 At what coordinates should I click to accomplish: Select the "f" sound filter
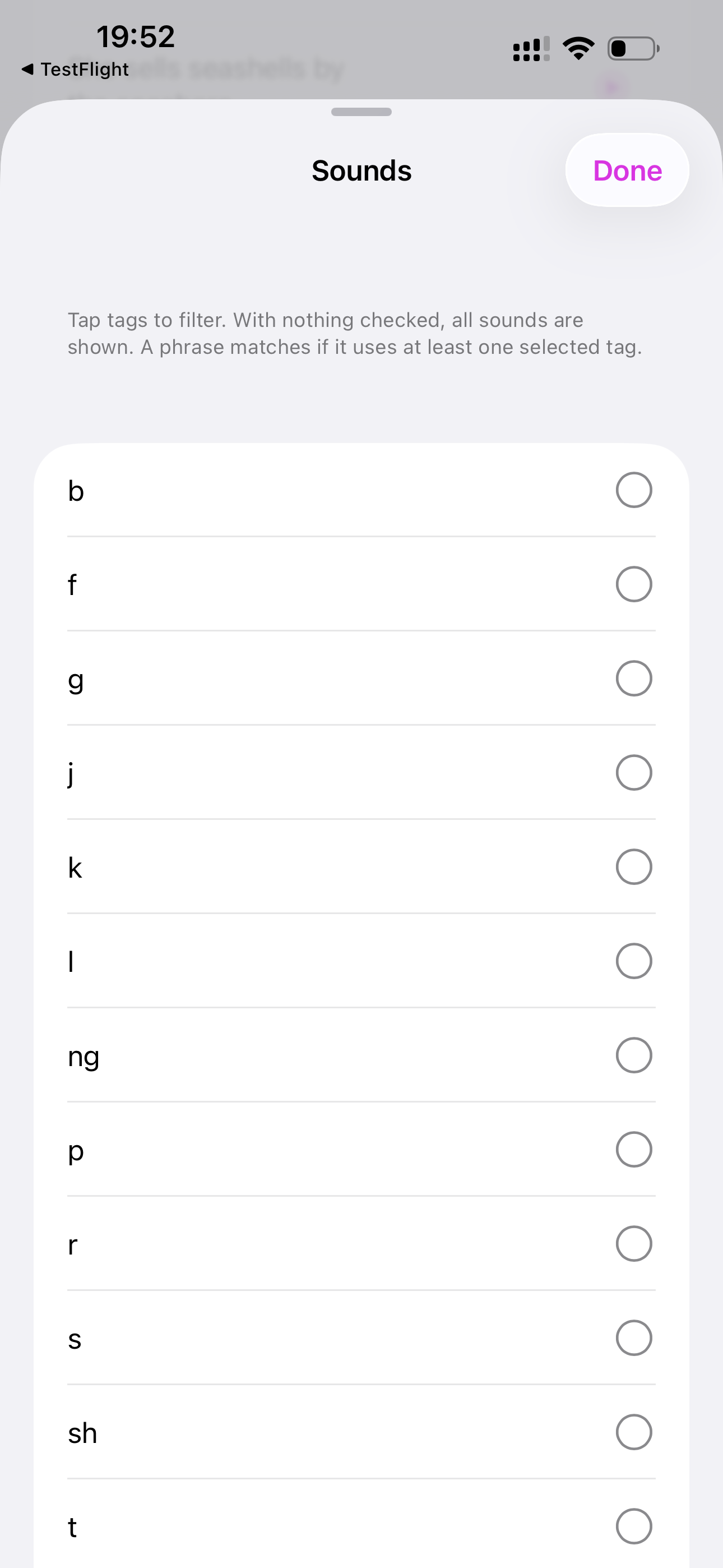point(633,584)
